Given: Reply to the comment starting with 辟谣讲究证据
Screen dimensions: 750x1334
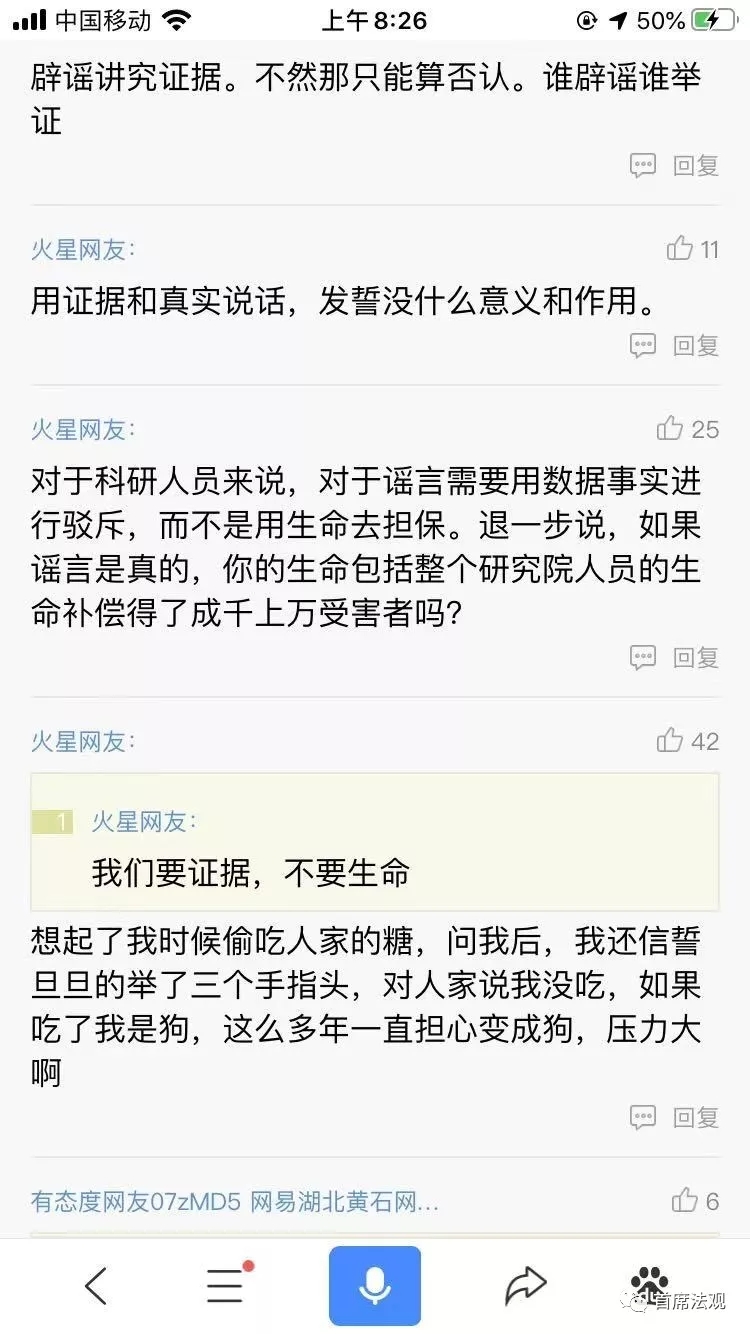Looking at the screenshot, I should point(675,165).
